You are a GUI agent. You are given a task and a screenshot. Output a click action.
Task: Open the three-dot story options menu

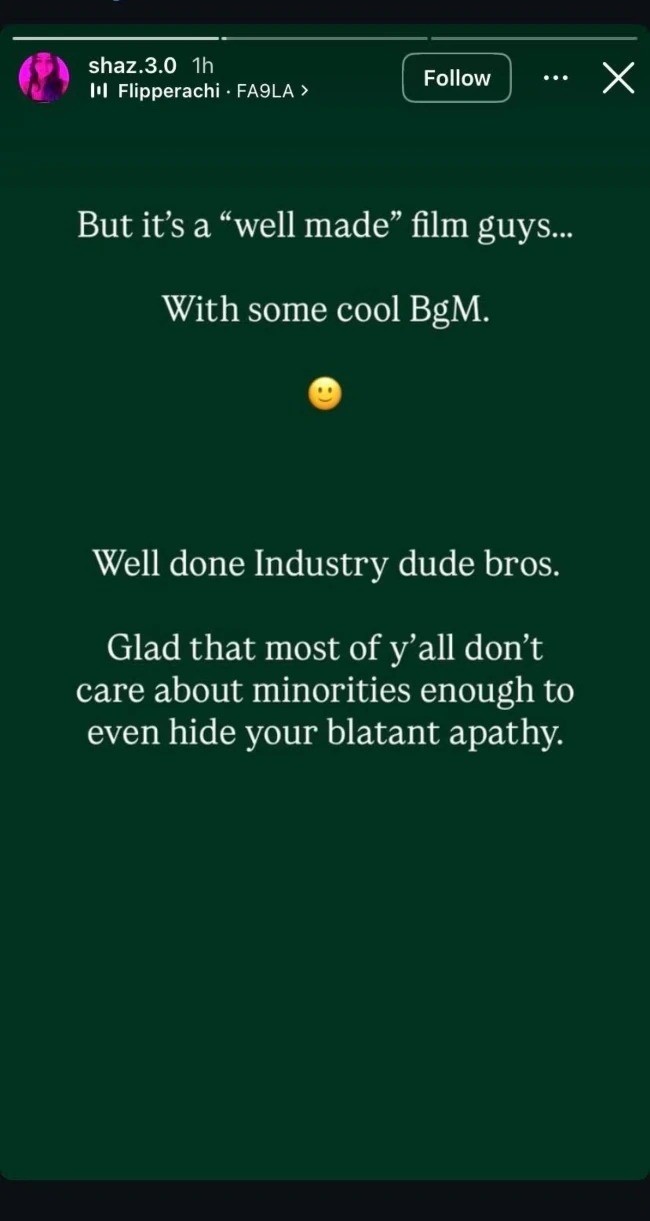tap(555, 78)
